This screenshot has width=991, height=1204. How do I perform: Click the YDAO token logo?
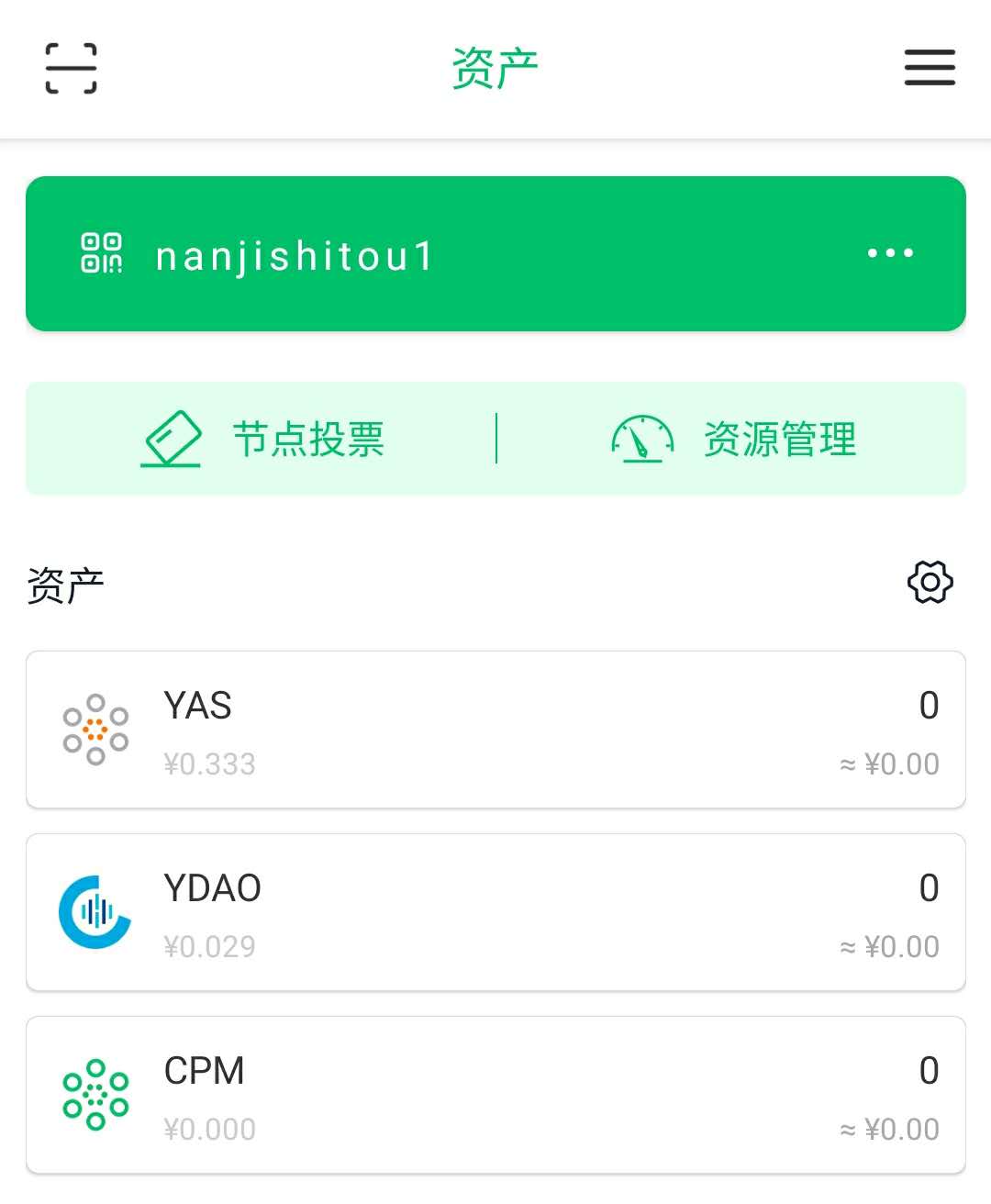click(95, 911)
